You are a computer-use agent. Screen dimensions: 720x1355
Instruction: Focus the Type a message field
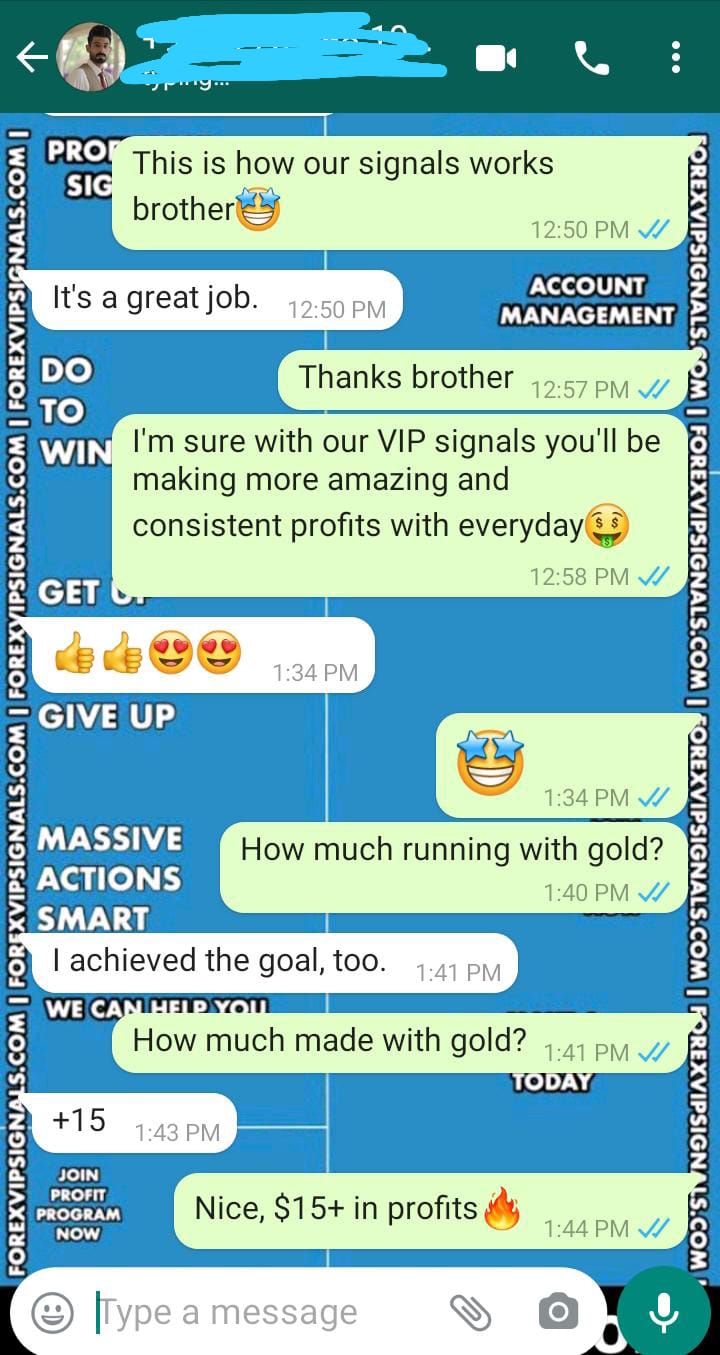coord(260,1312)
